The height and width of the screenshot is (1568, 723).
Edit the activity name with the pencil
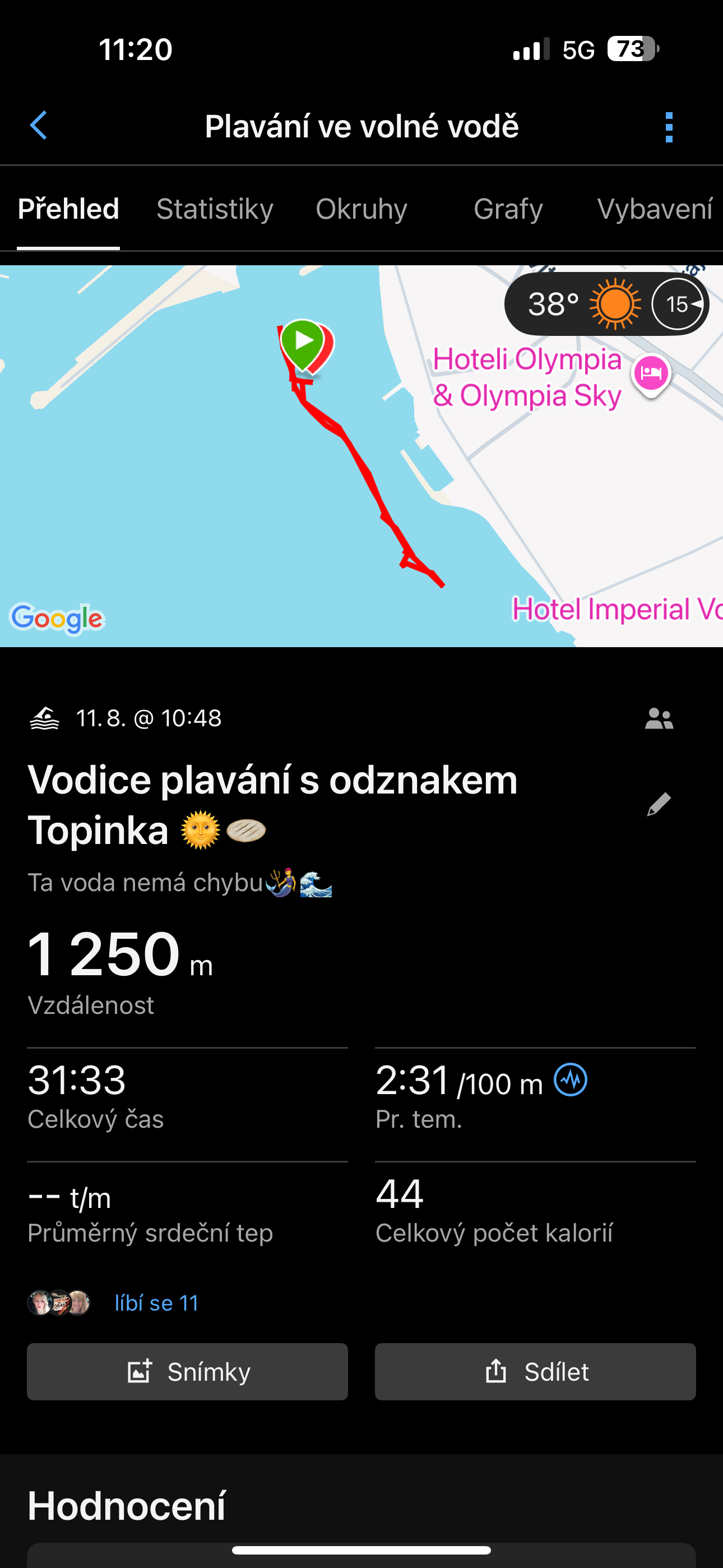click(x=659, y=805)
